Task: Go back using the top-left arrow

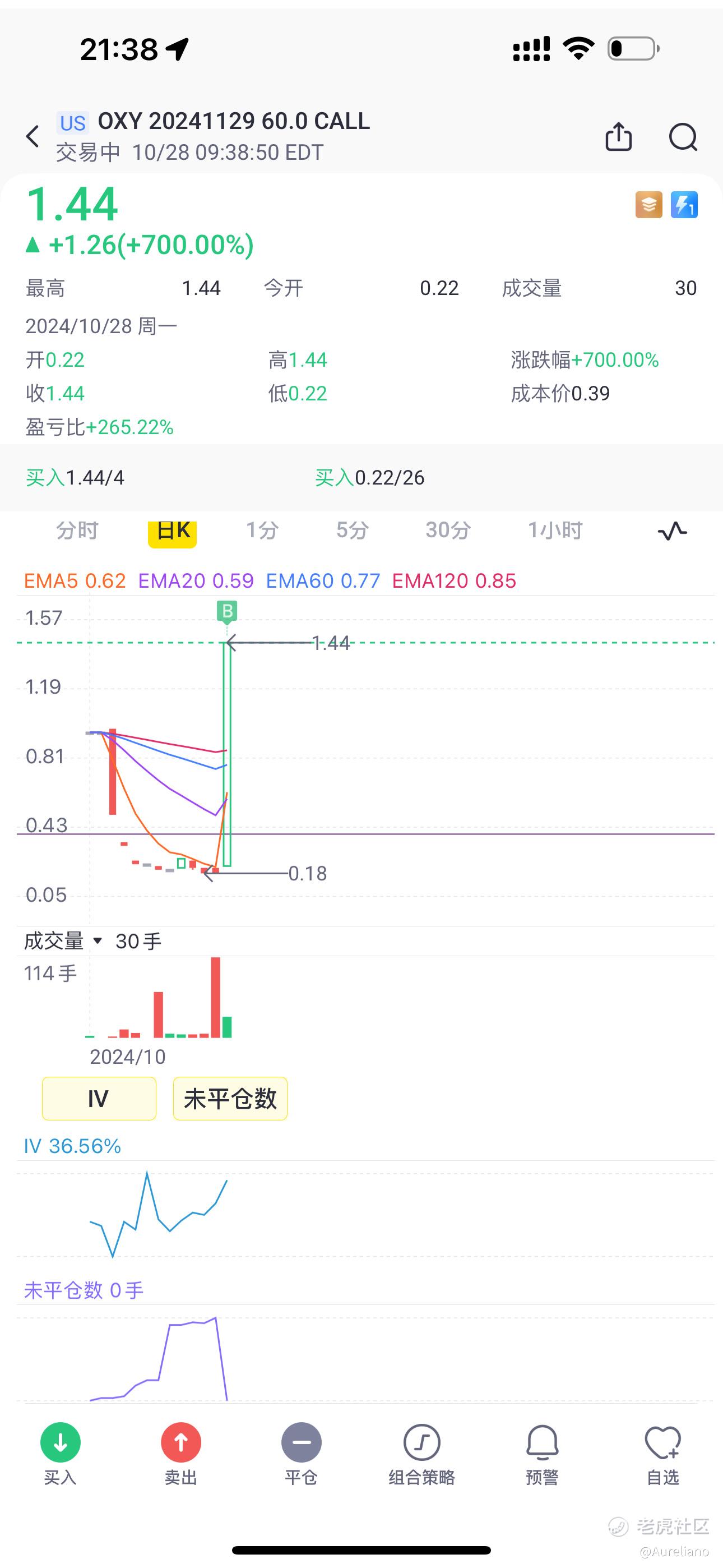Action: click(x=33, y=136)
